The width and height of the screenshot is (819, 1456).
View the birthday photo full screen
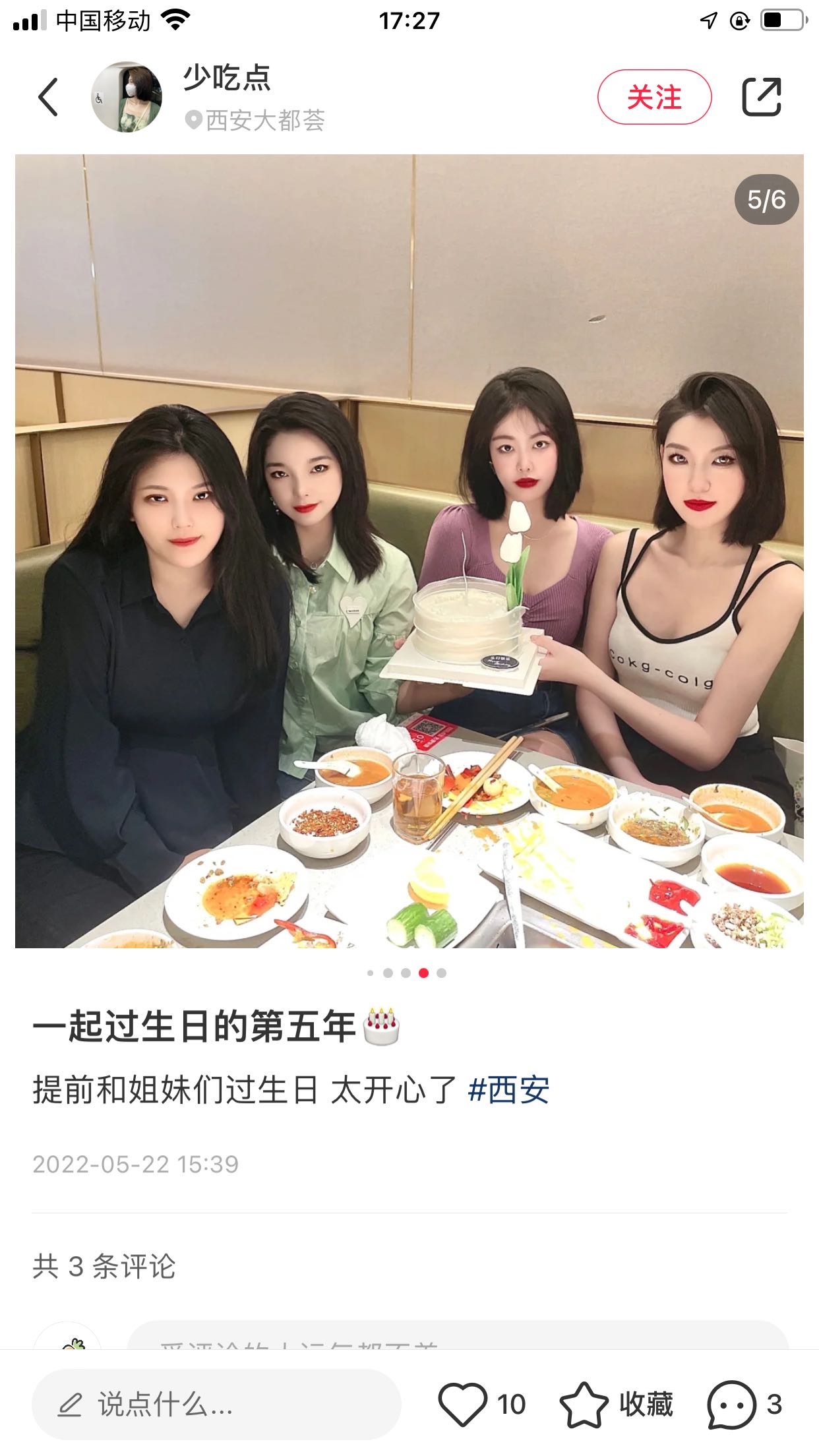tap(409, 551)
